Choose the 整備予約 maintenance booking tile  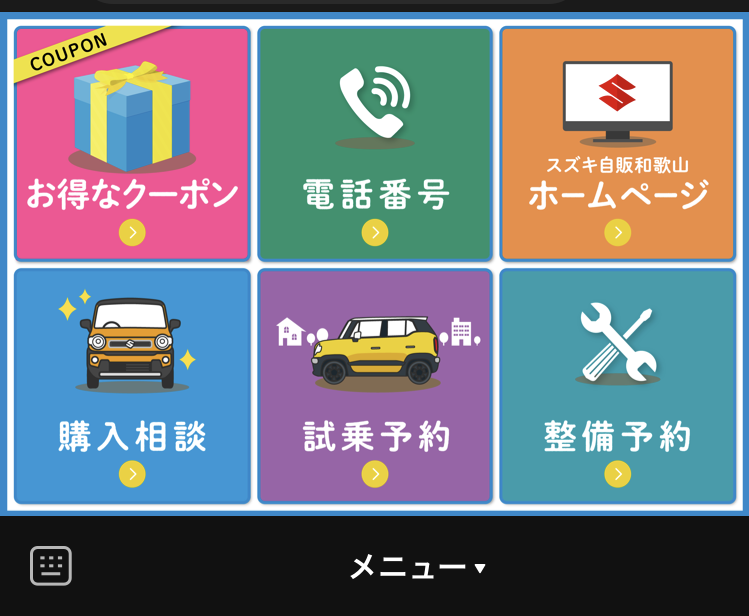click(617, 386)
